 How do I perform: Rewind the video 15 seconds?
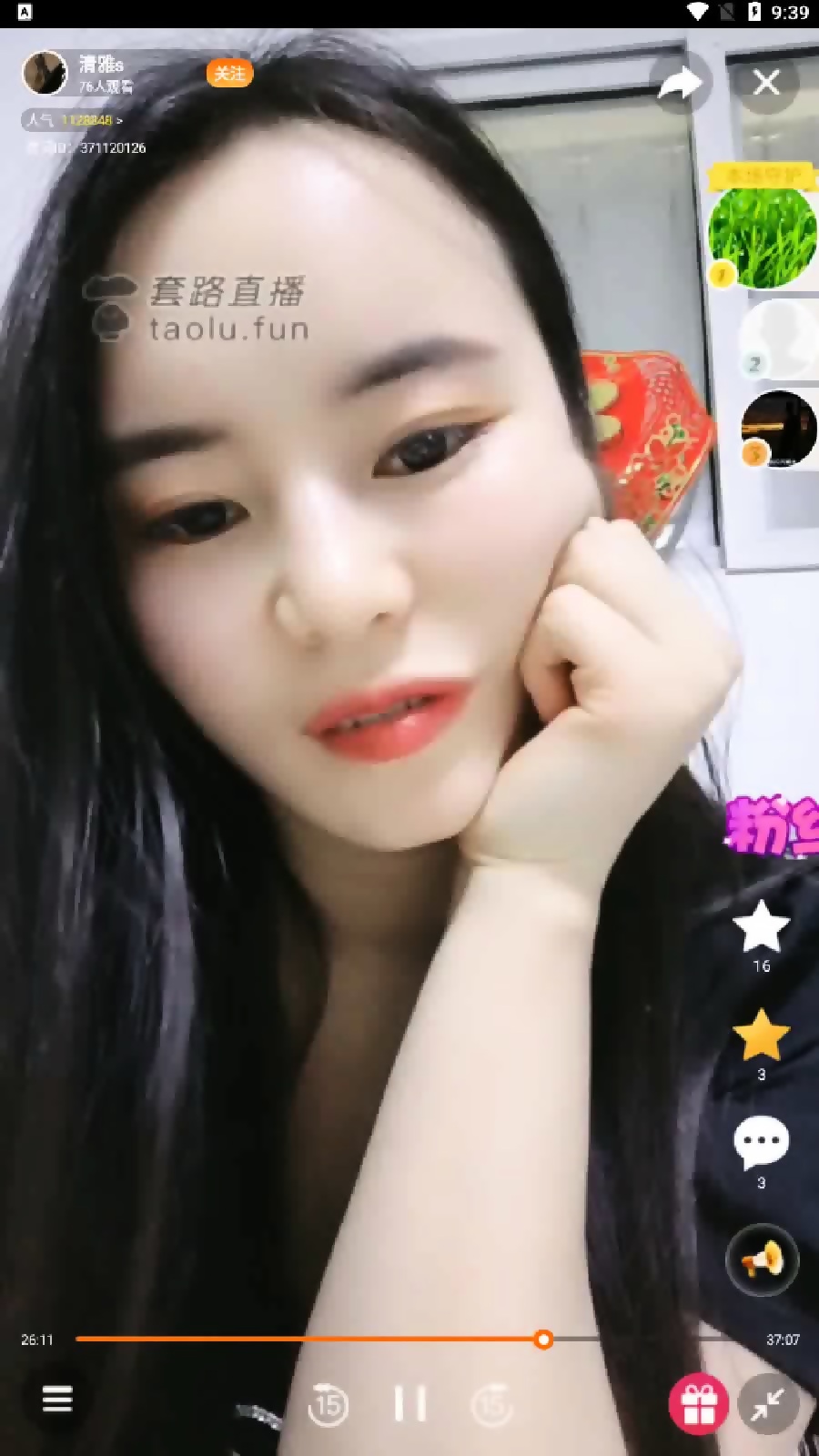click(x=328, y=1405)
